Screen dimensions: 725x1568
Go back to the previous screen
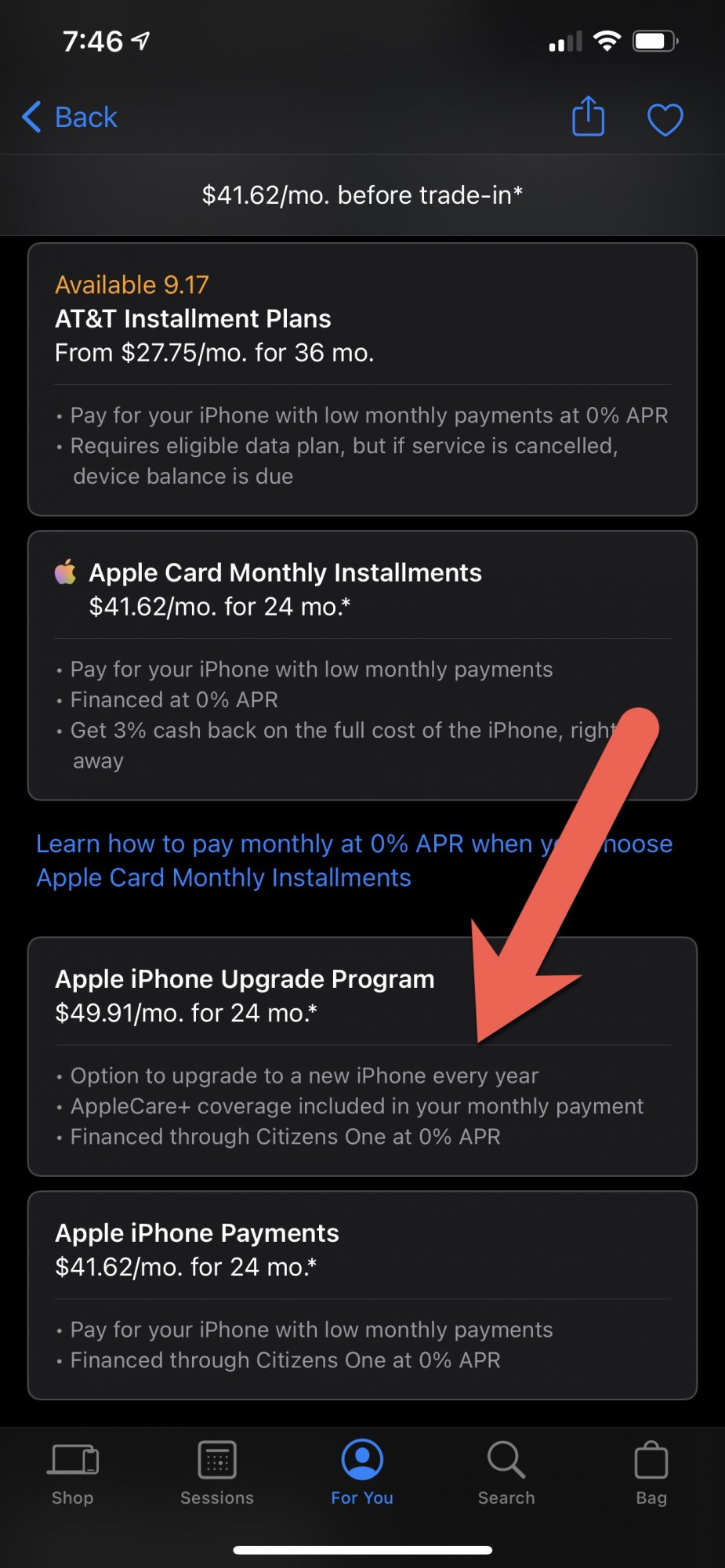pyautogui.click(x=71, y=118)
